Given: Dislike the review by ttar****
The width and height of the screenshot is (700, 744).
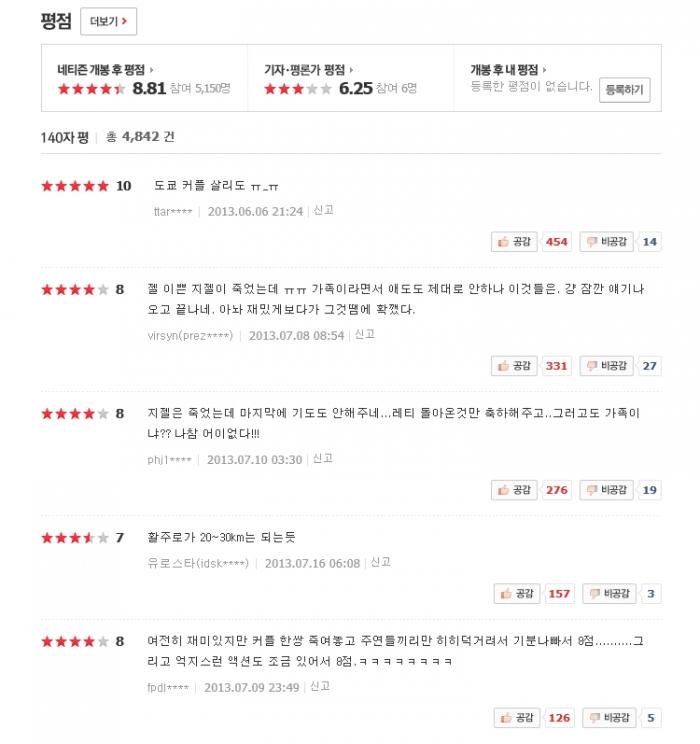Looking at the screenshot, I should 606,242.
